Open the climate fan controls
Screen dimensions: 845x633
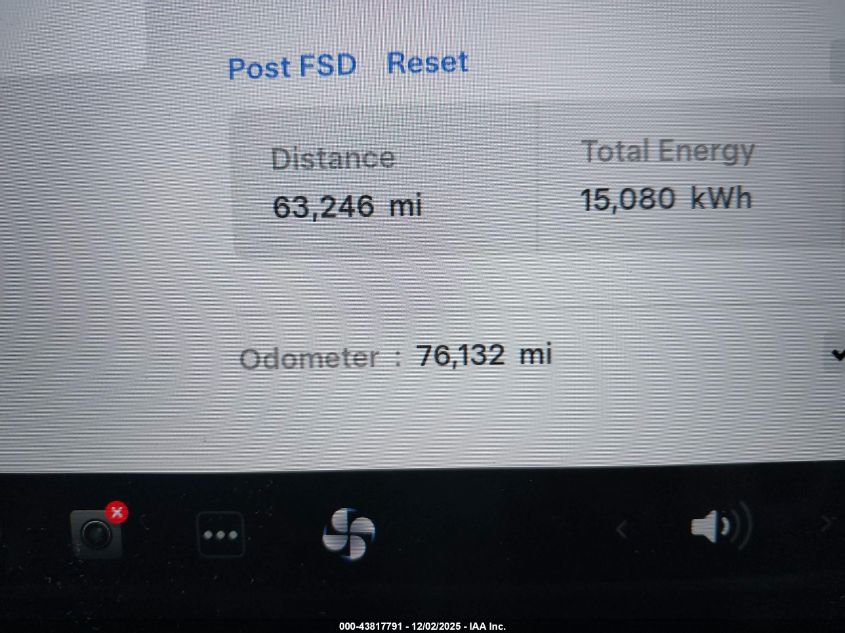[x=348, y=533]
